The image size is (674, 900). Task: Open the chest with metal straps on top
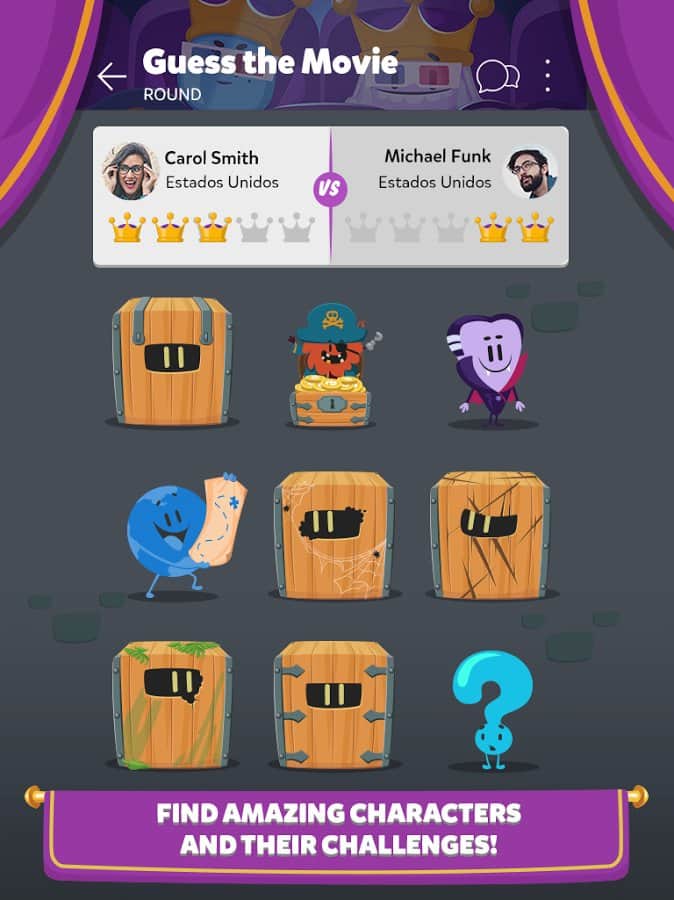pos(172,361)
